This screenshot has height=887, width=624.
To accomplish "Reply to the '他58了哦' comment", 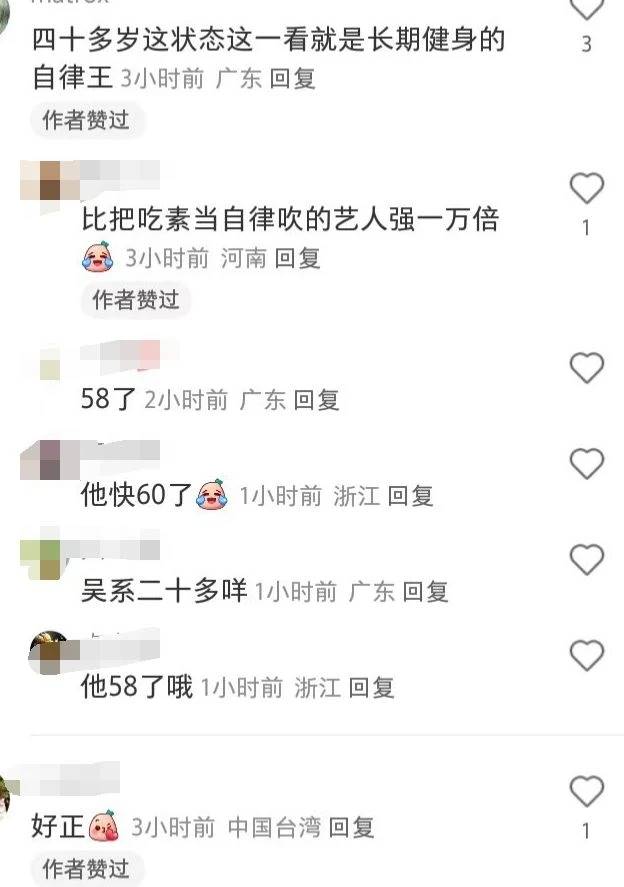I will (x=371, y=687).
